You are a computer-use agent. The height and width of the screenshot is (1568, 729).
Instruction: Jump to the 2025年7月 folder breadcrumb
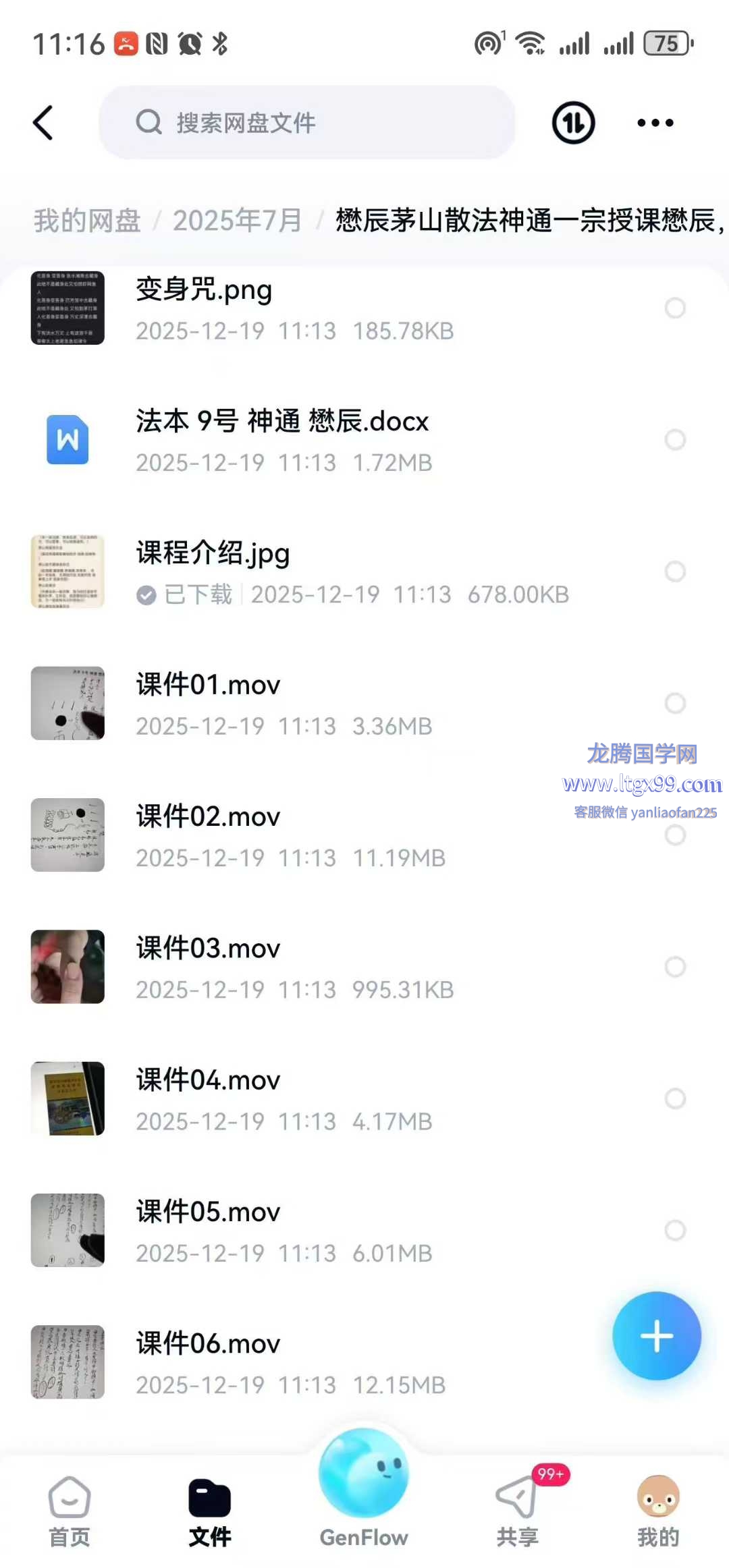click(x=237, y=221)
